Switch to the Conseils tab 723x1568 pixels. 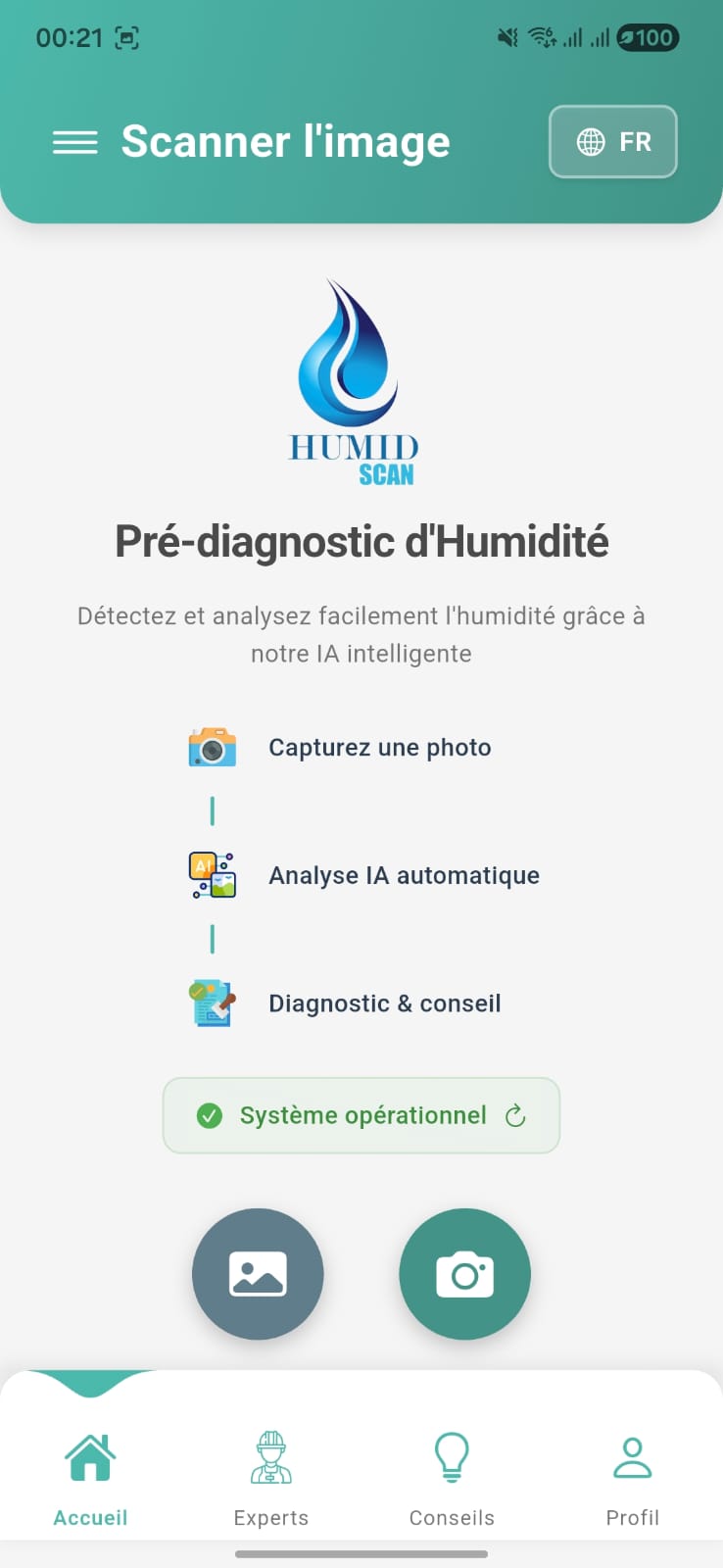coord(452,1475)
